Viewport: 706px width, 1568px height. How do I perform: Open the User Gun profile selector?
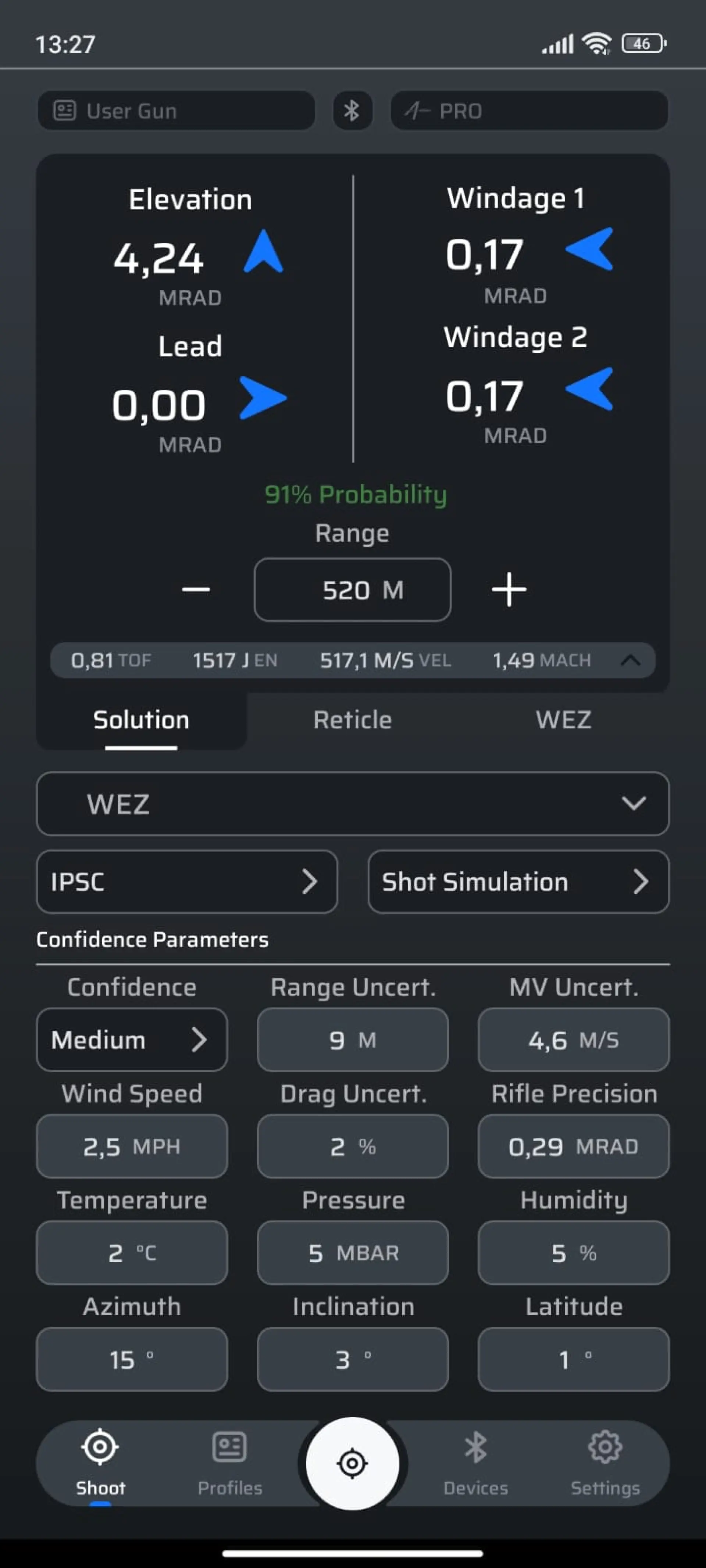[x=176, y=111]
